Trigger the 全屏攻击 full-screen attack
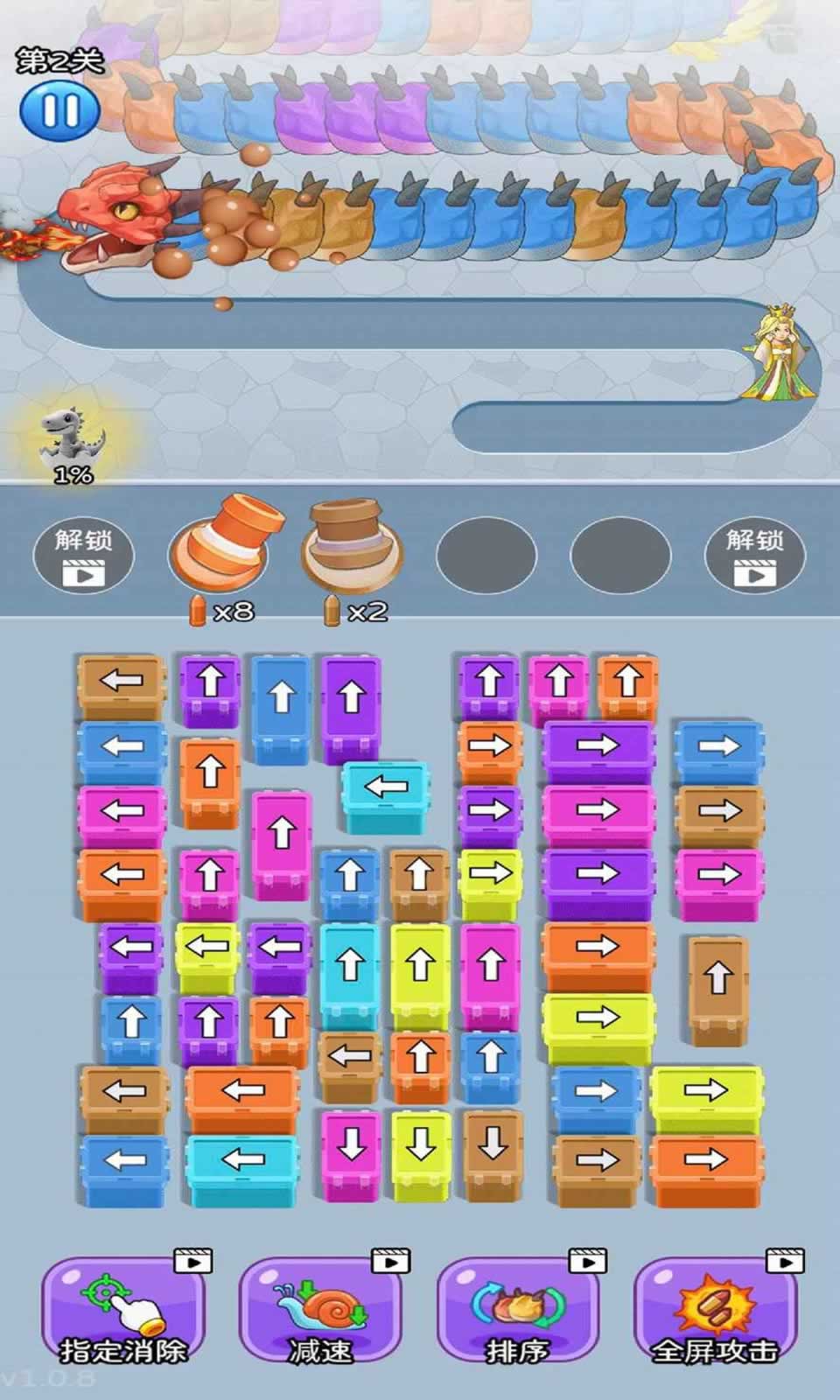 click(x=715, y=1309)
